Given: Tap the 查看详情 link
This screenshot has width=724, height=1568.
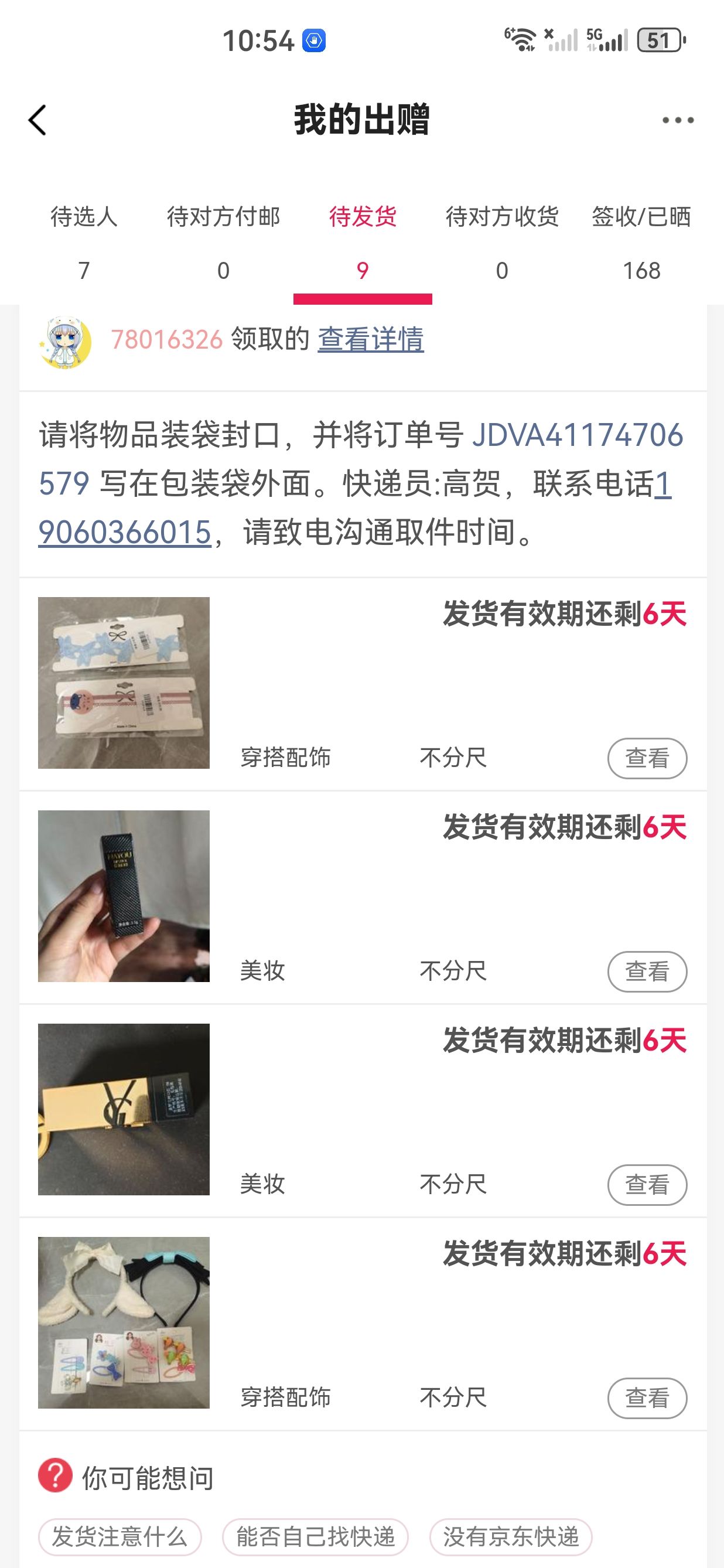Looking at the screenshot, I should click(x=371, y=339).
